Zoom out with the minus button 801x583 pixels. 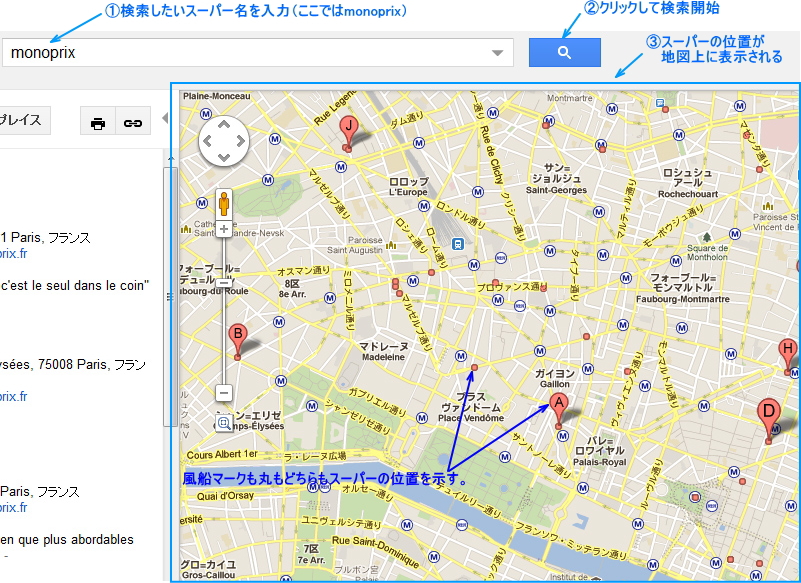224,393
